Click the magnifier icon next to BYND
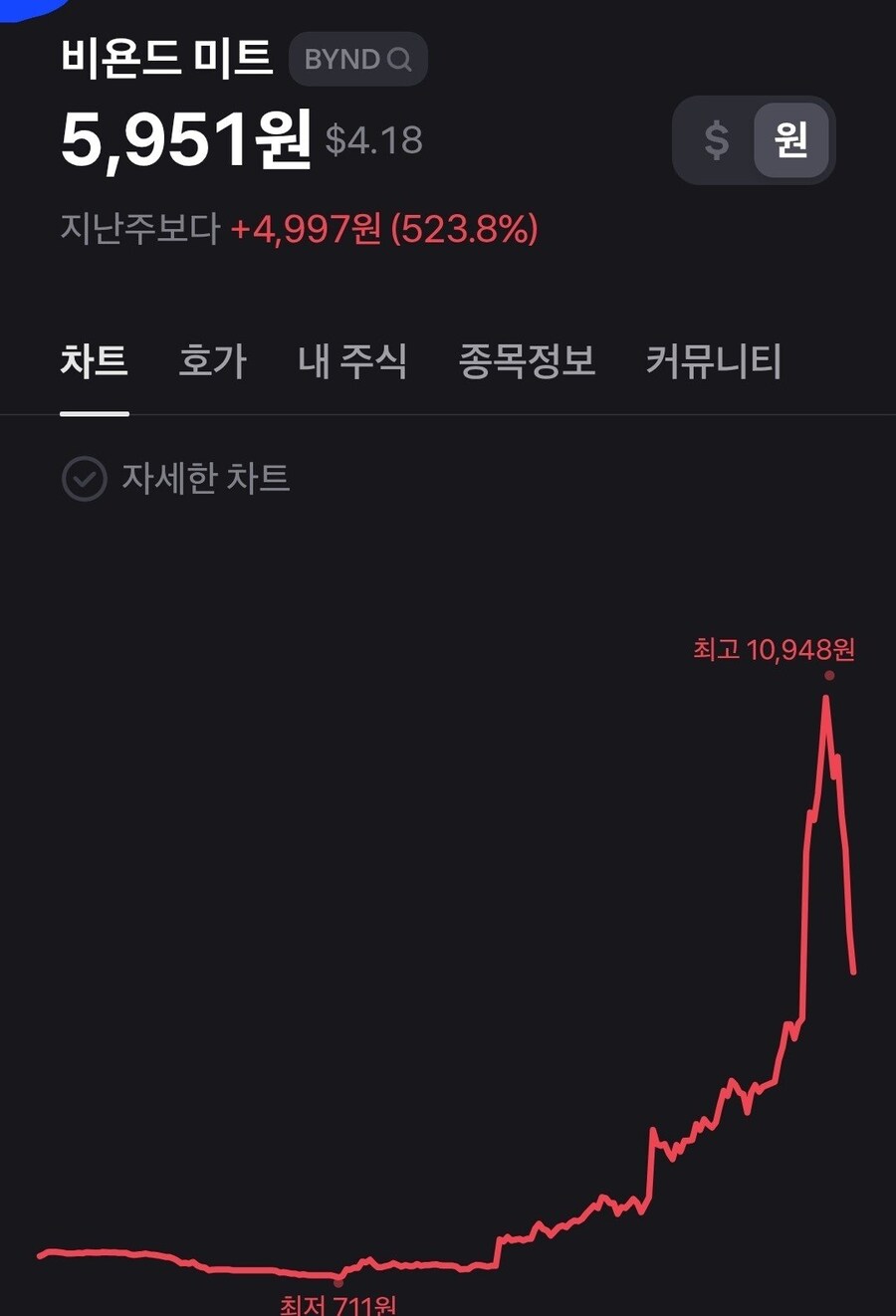 coord(400,59)
